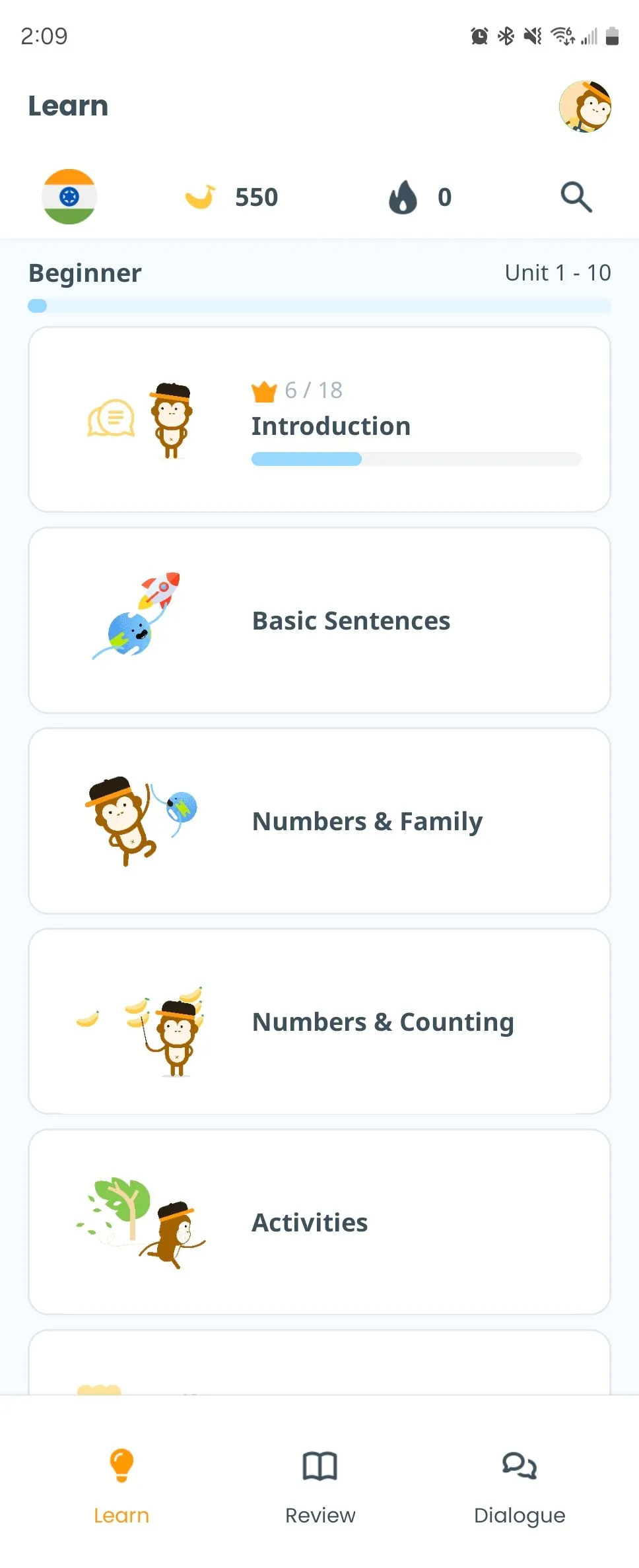Start the Numbers & Counting unit
The height and width of the screenshot is (1568, 639).
coord(319,1022)
